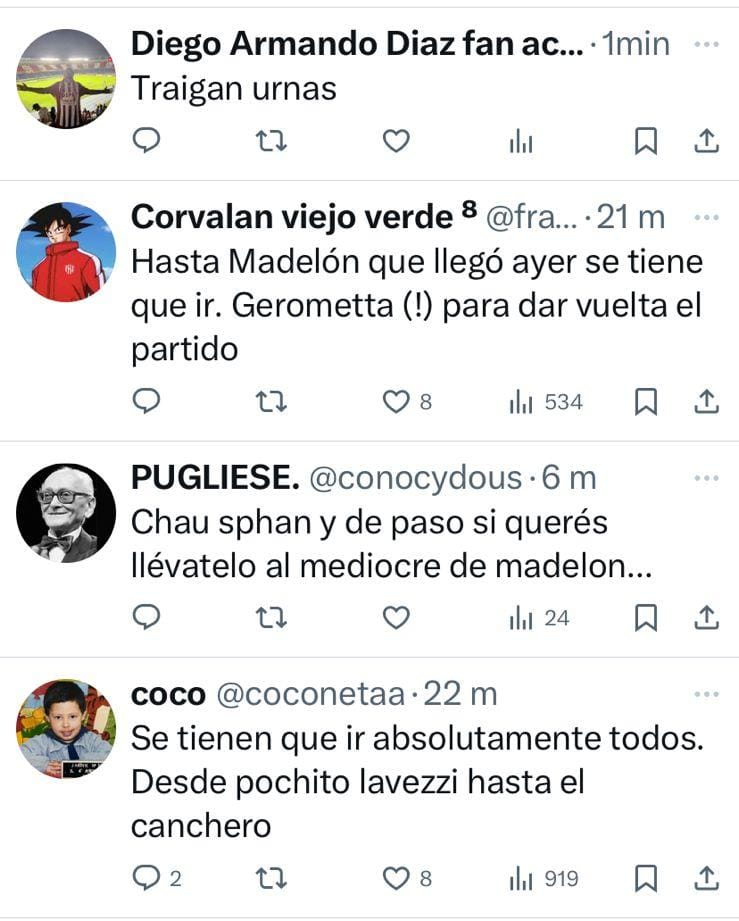Open overflow menu on Diego Armando Diaz's tweet
This screenshot has height=921, width=739.
706,45
